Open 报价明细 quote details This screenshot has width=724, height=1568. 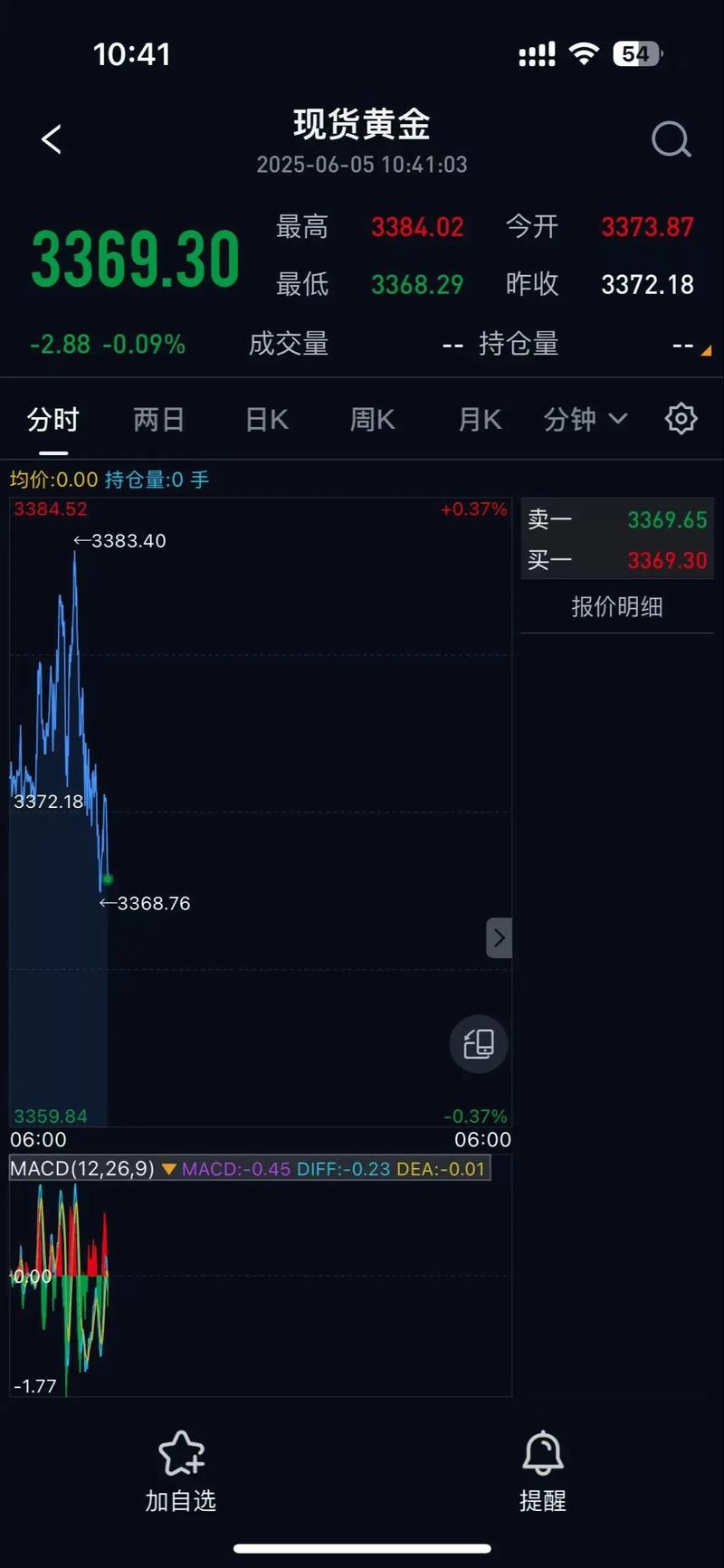click(x=616, y=606)
